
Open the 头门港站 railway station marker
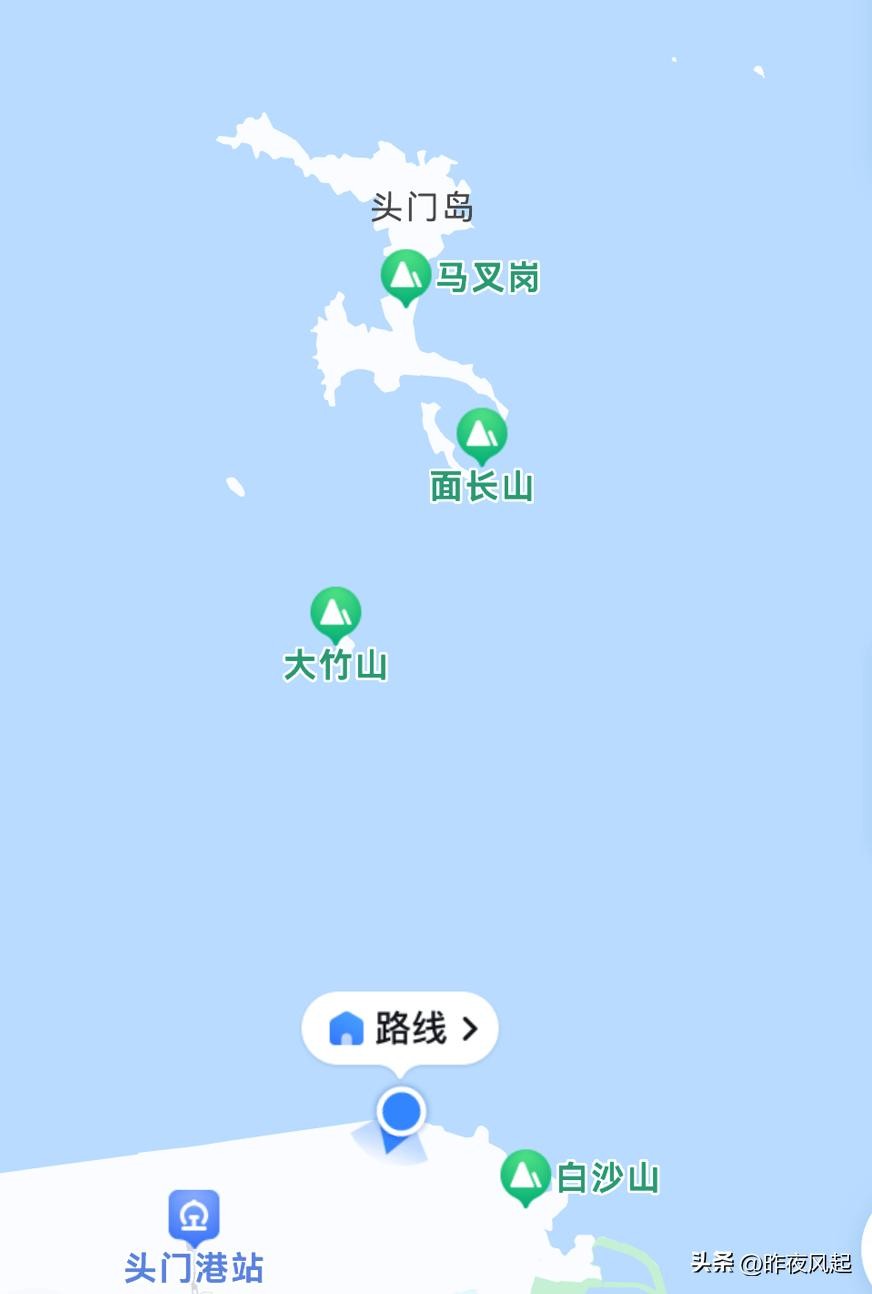[x=194, y=1215]
